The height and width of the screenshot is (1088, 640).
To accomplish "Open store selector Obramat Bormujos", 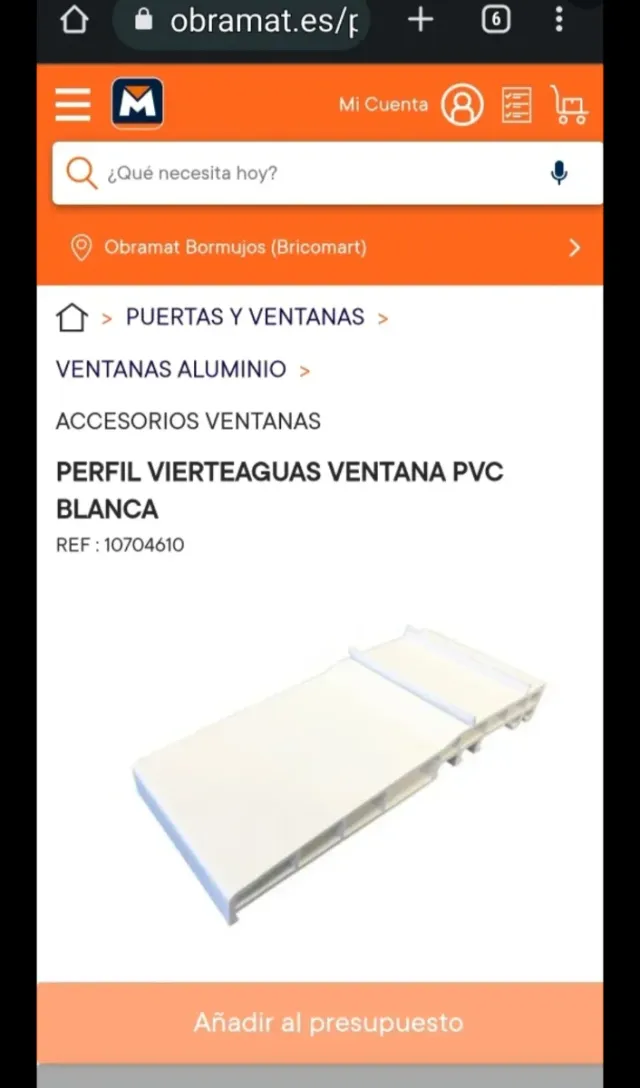I will click(x=320, y=247).
